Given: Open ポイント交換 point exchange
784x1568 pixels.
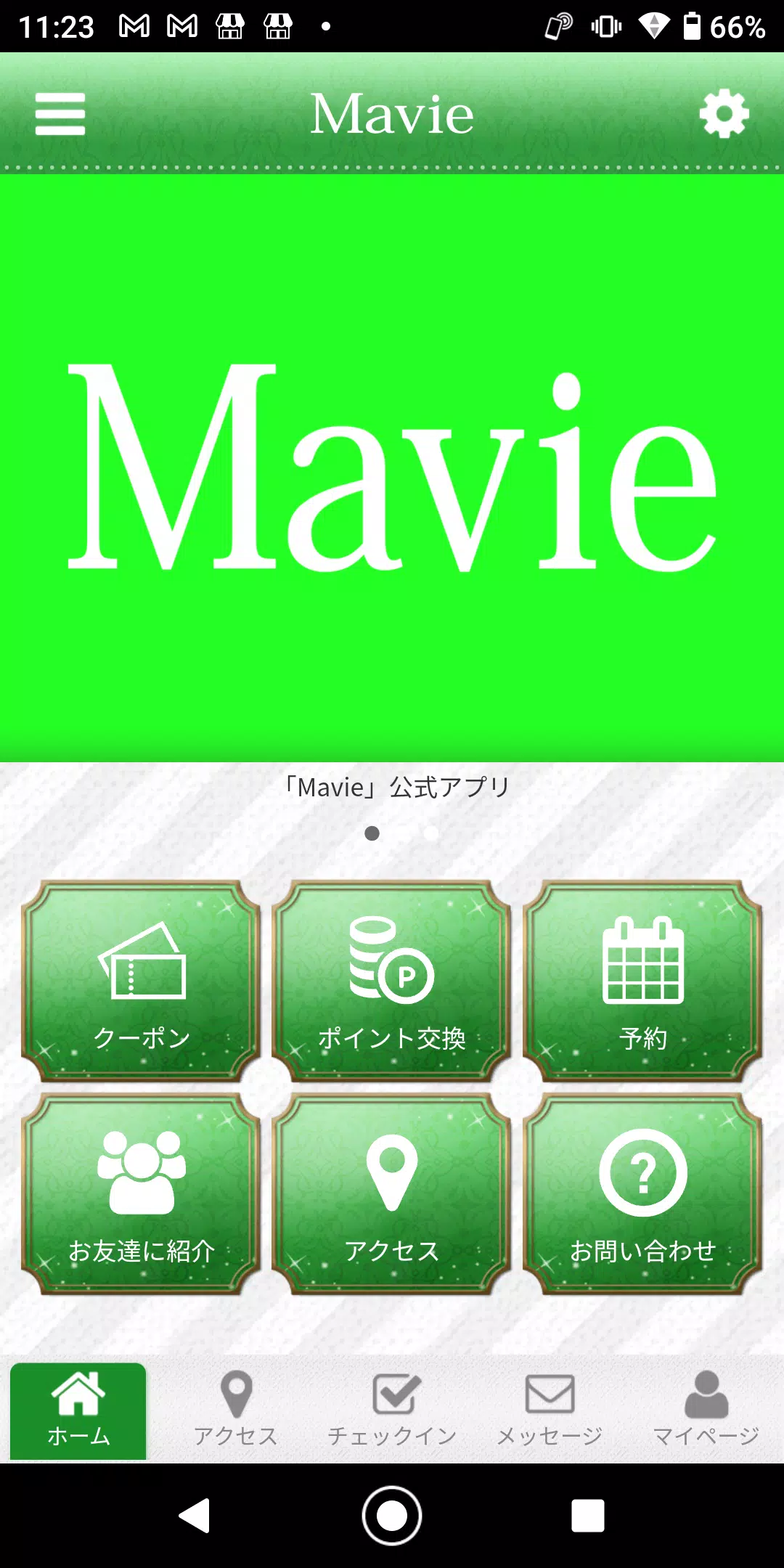Looking at the screenshot, I should [x=392, y=981].
